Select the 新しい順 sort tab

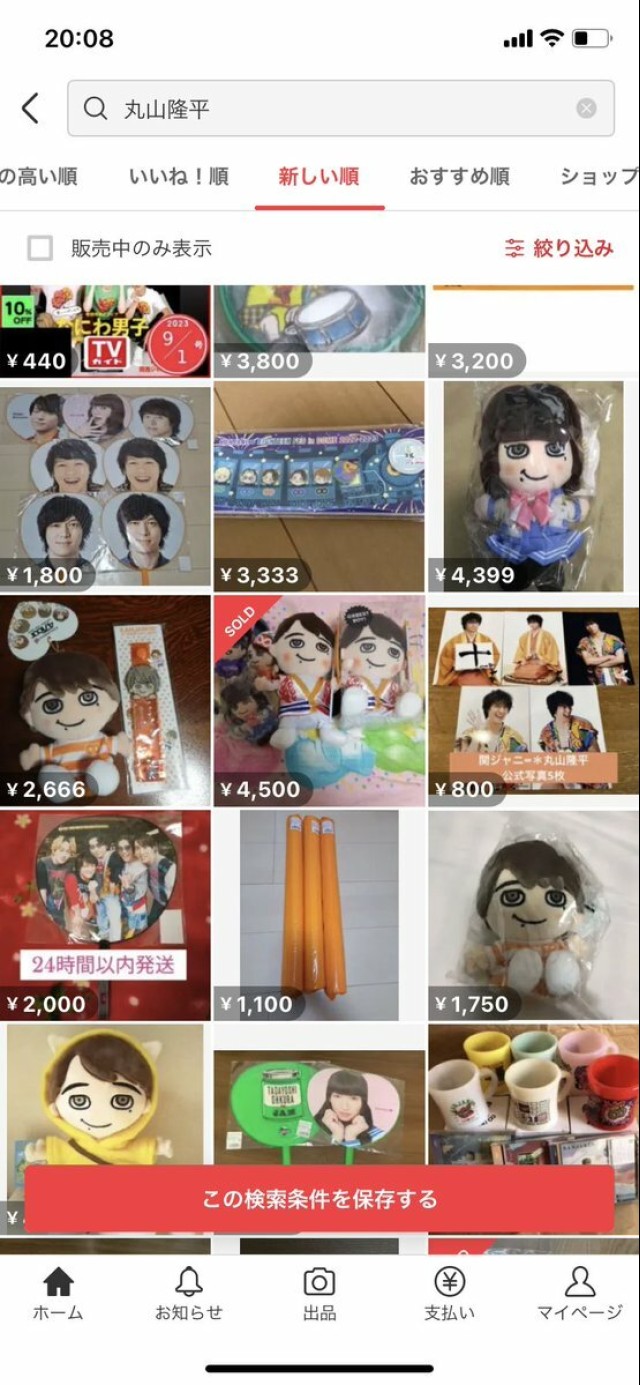click(x=319, y=178)
